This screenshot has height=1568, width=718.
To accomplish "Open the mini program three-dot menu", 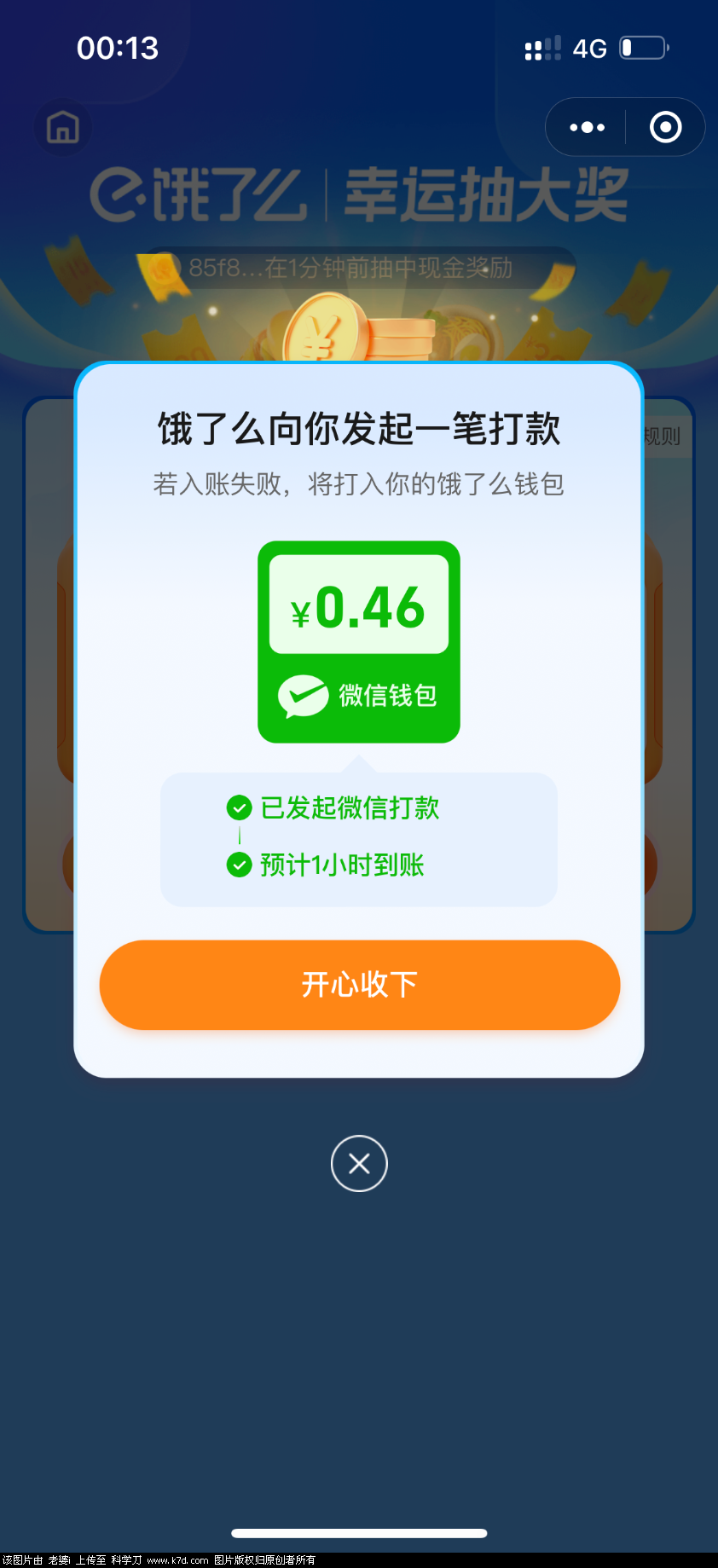I will tap(587, 127).
